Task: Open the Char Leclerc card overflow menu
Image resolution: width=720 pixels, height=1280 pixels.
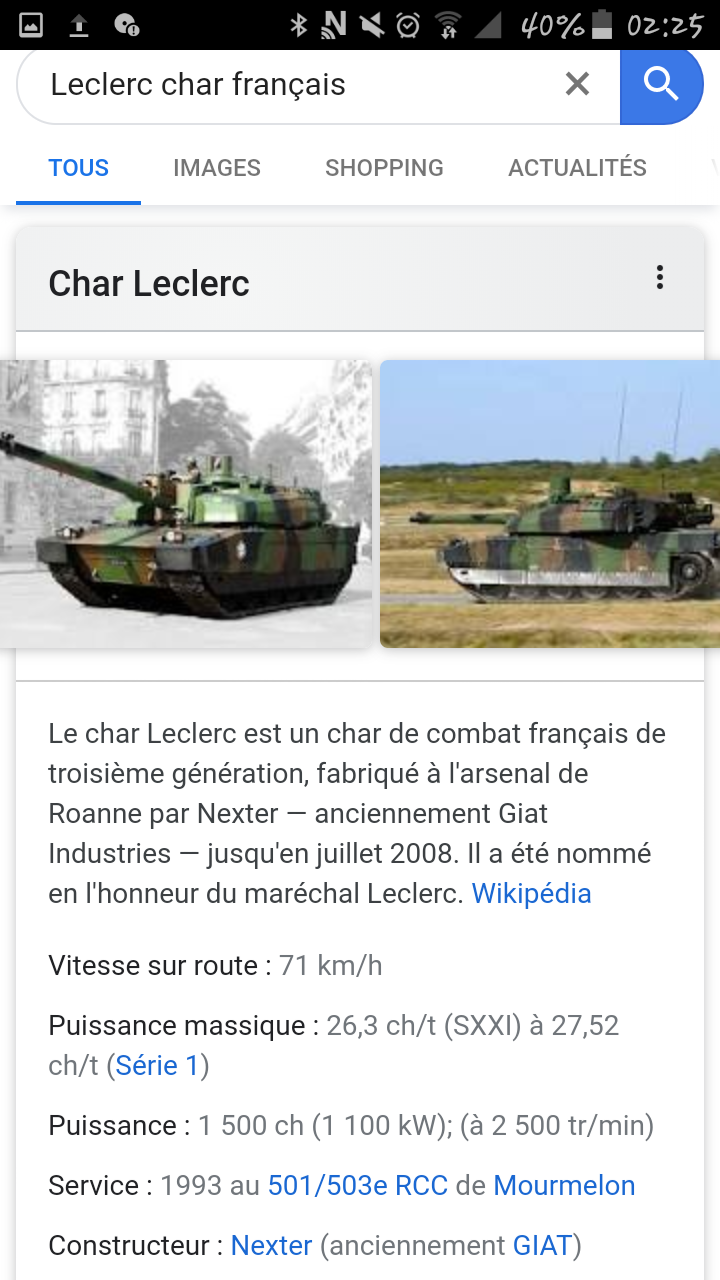Action: tap(659, 278)
